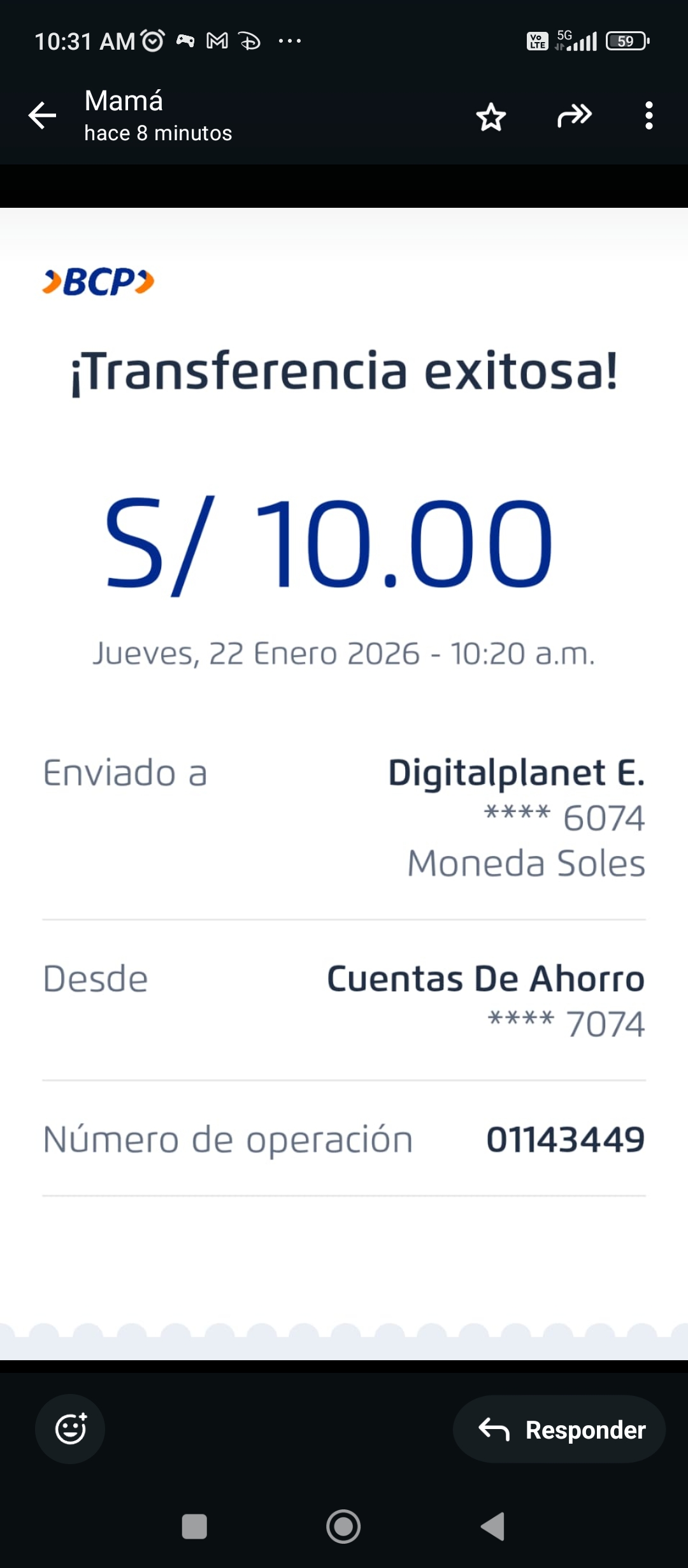Open the recent apps view

tap(194, 1527)
